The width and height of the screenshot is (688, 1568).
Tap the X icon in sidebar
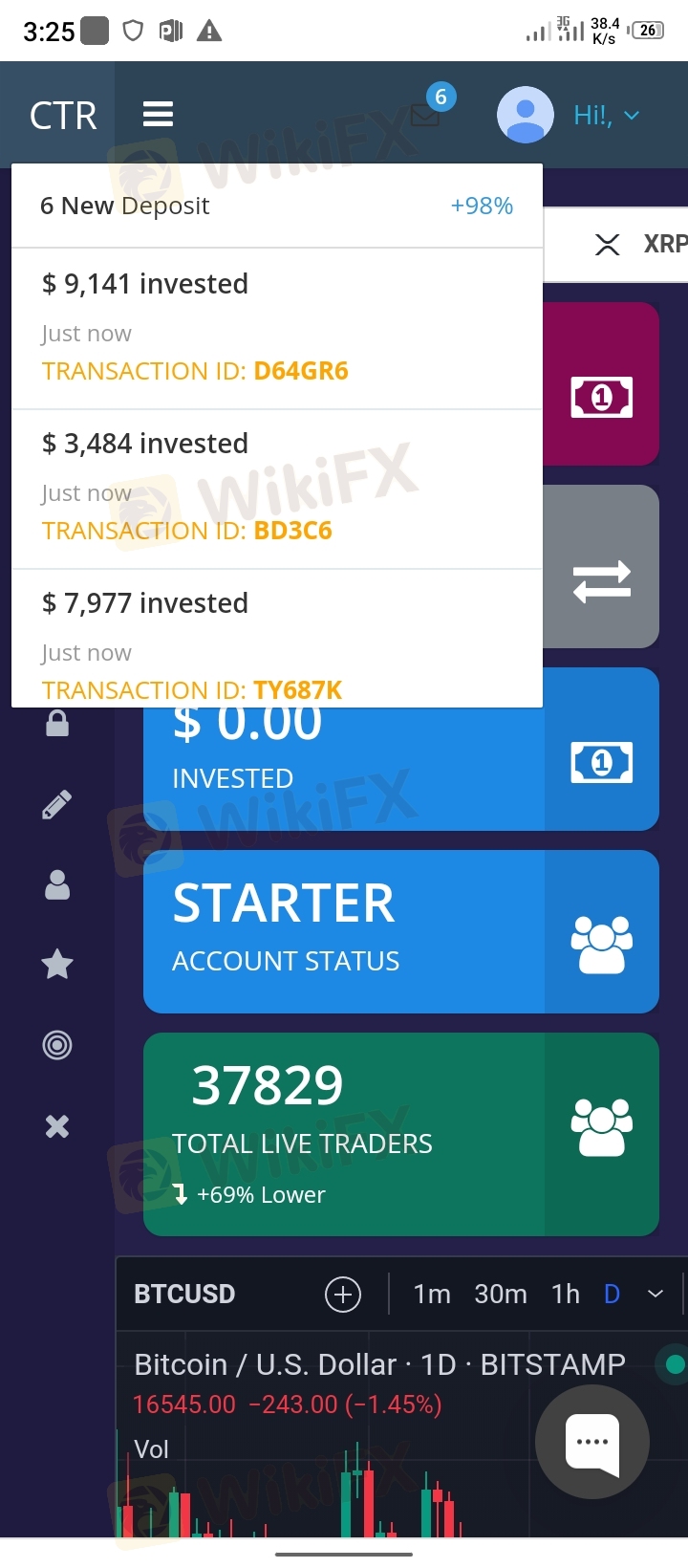tap(57, 1126)
